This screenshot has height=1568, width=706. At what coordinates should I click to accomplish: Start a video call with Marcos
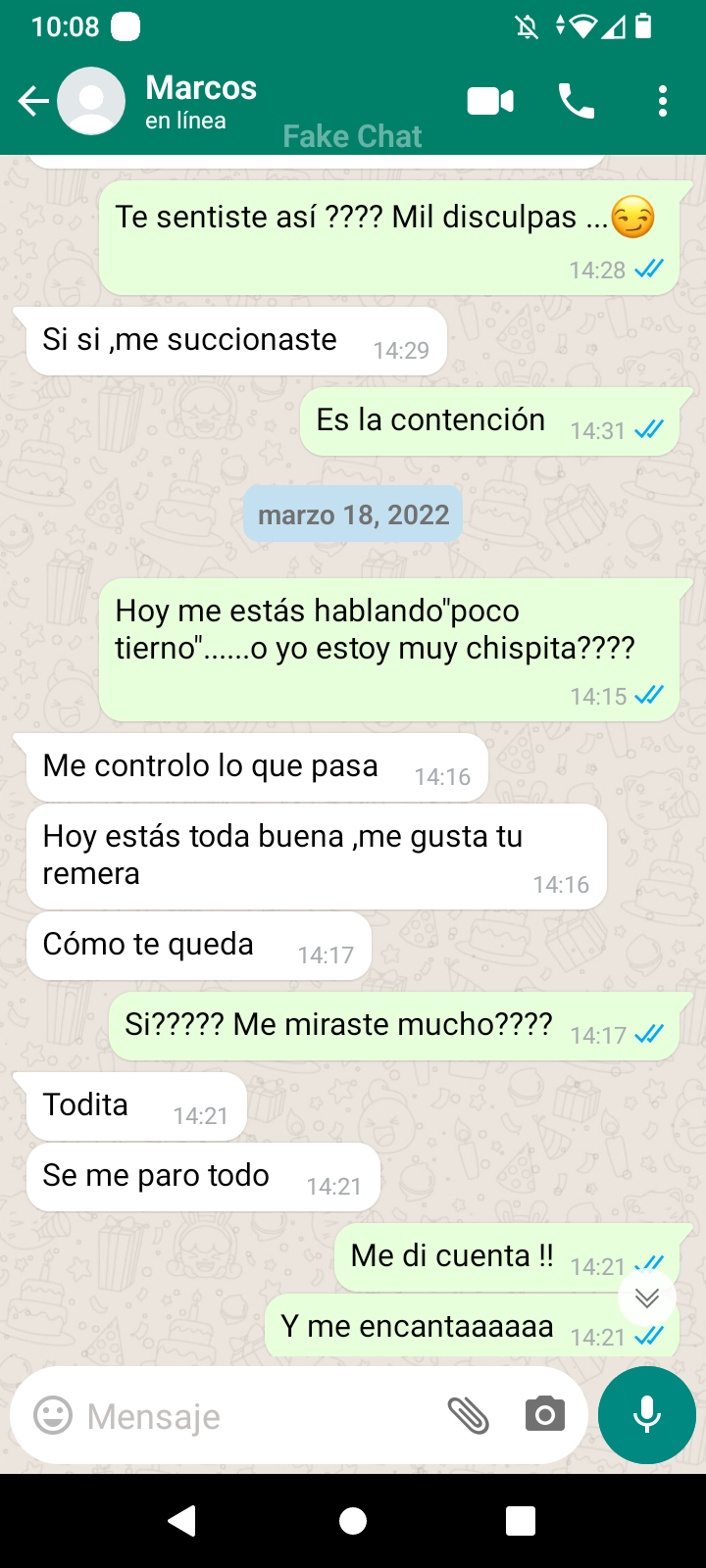click(490, 101)
